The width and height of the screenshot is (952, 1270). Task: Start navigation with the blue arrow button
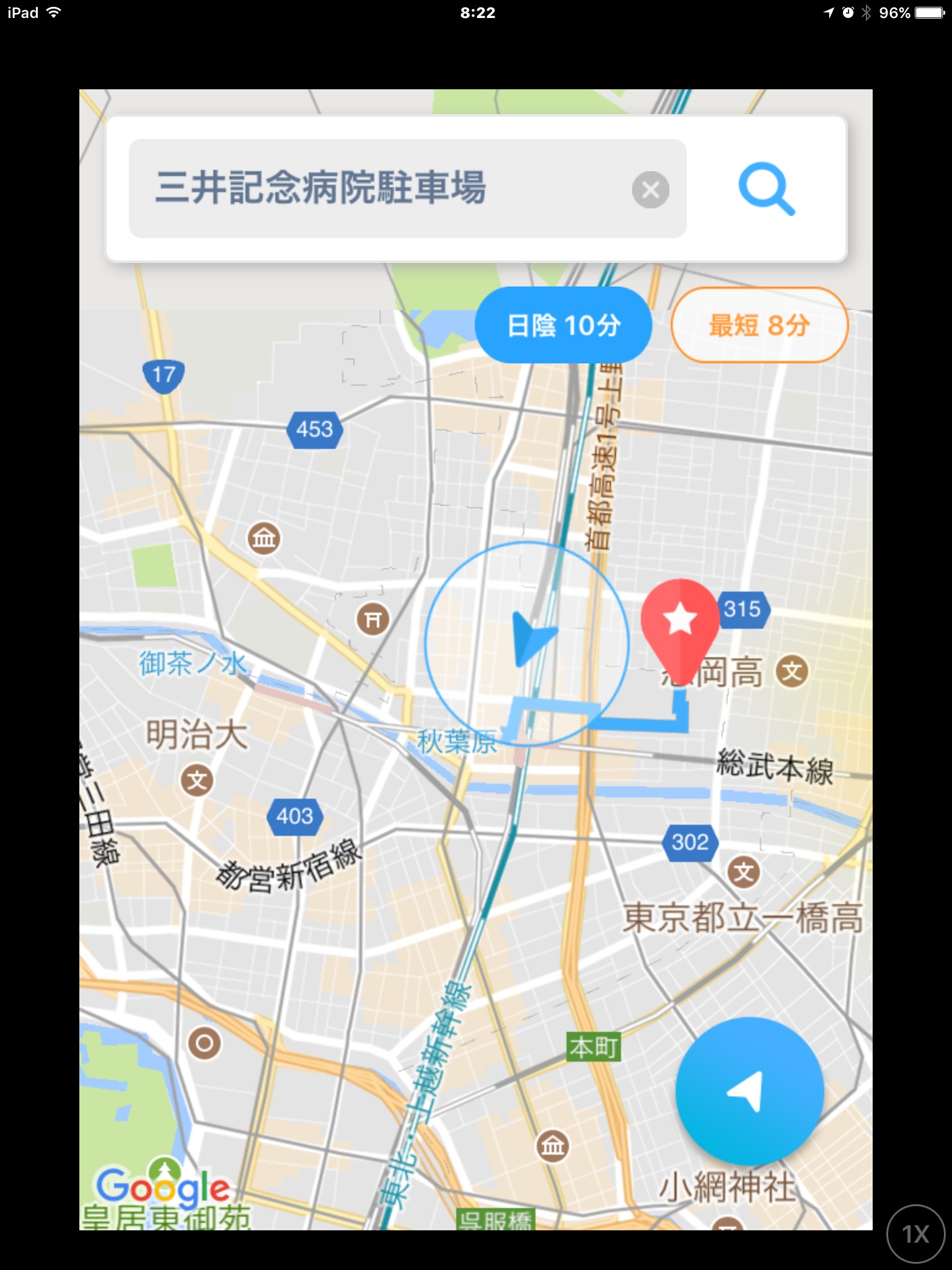(x=749, y=1091)
